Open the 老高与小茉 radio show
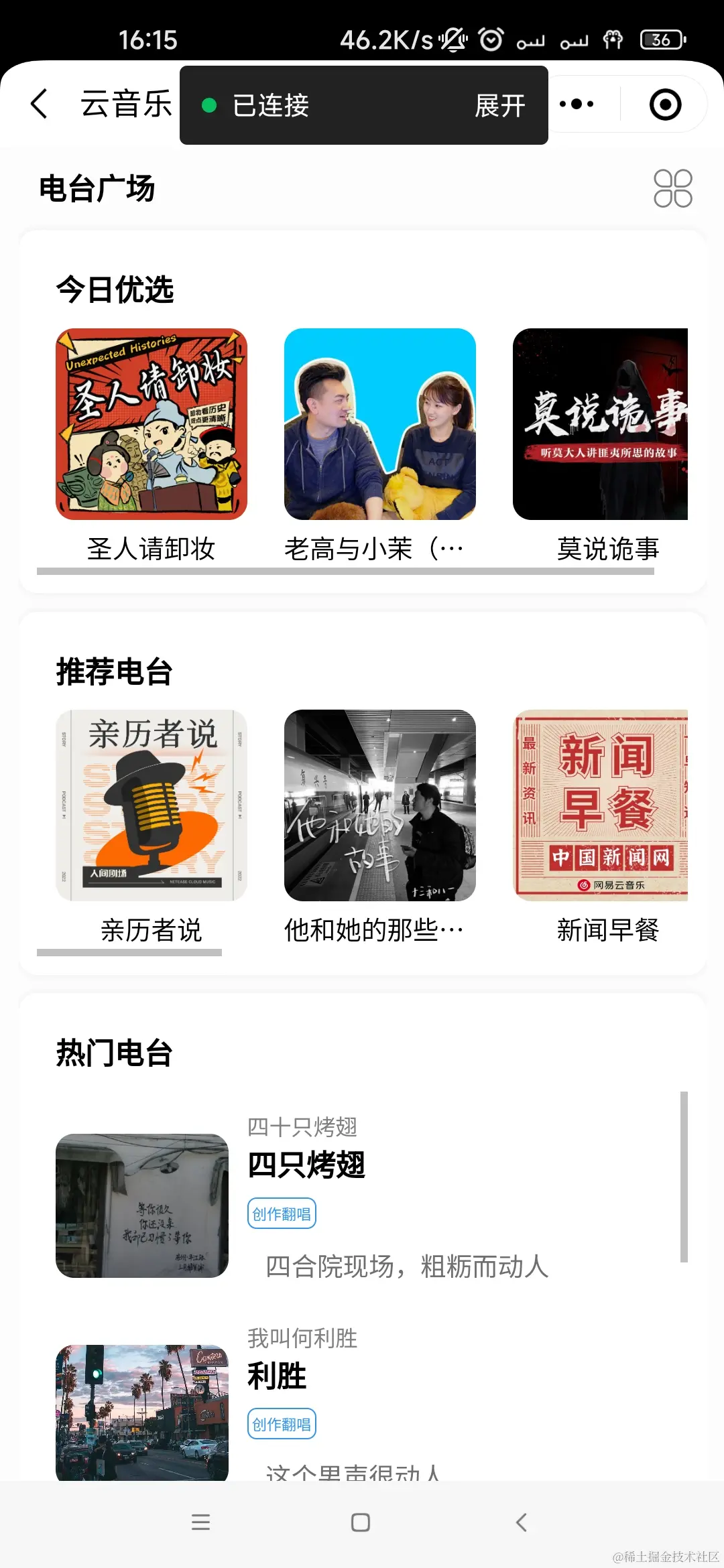Image resolution: width=724 pixels, height=1568 pixels. 379,425
